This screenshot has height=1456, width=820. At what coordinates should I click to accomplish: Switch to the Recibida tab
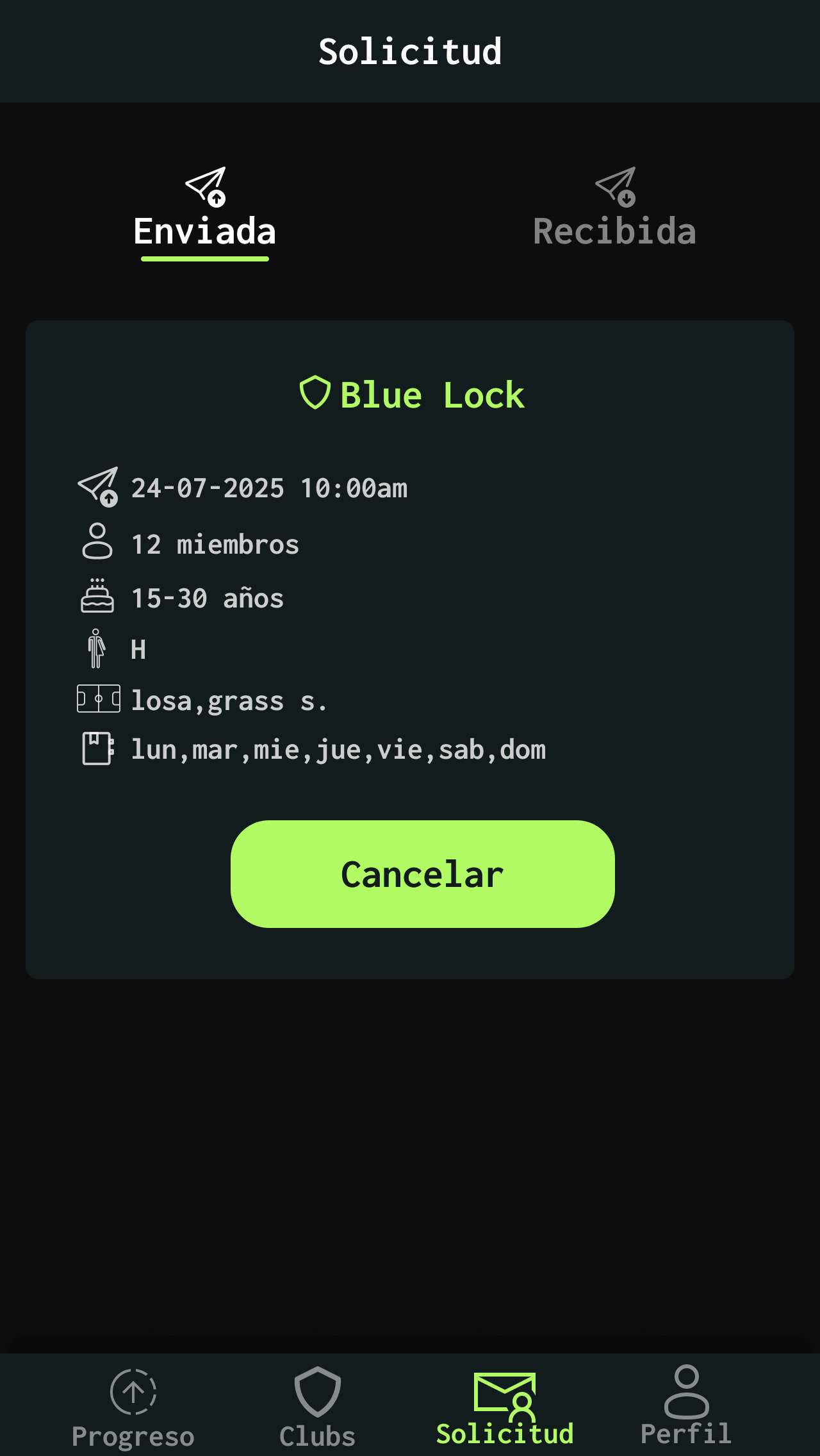(x=615, y=229)
